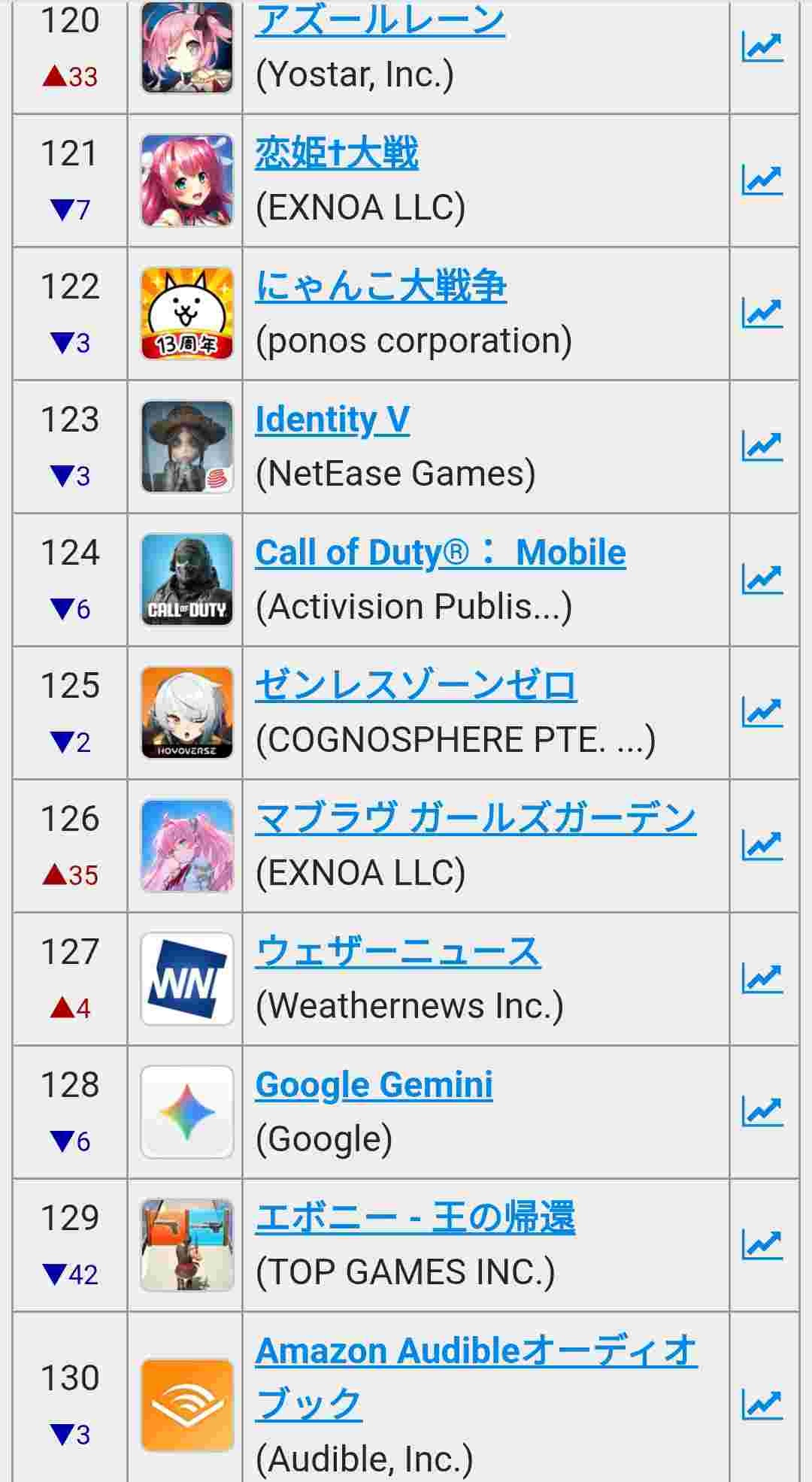Open the Call of Duty: Mobile link
The width and height of the screenshot is (812, 1482).
tap(440, 553)
